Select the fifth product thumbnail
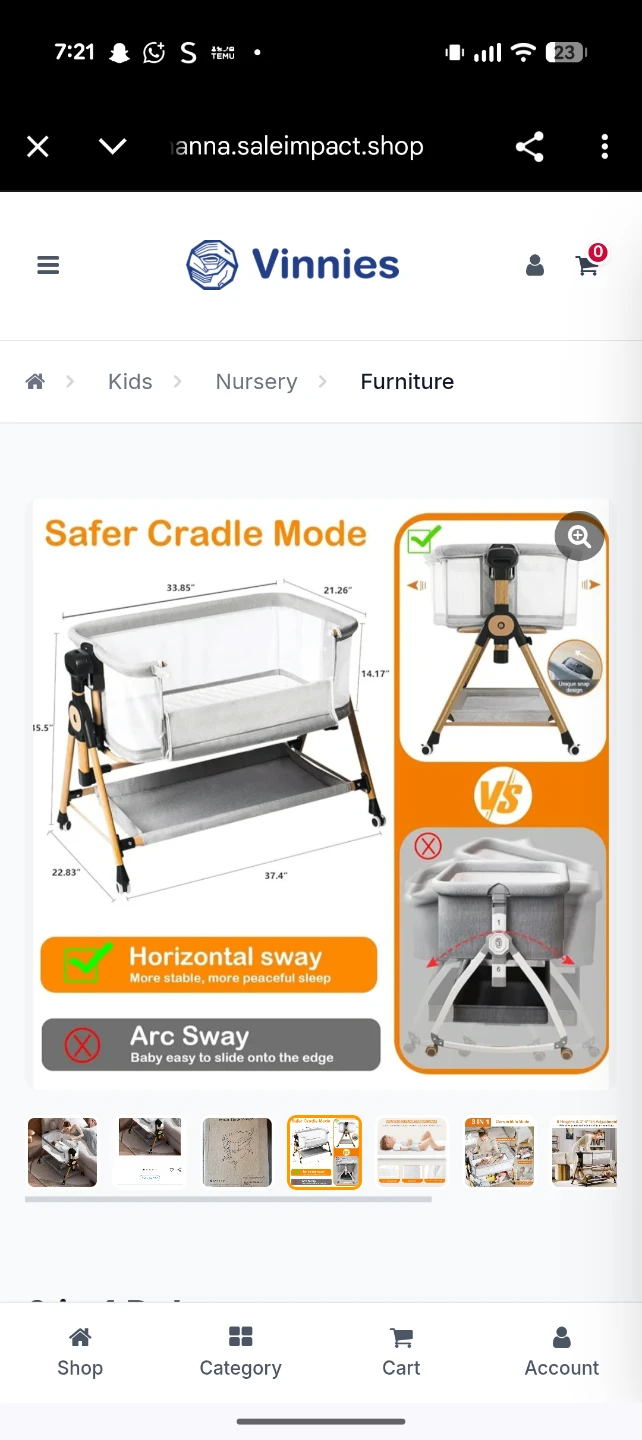Image resolution: width=642 pixels, height=1440 pixels. (412, 1152)
